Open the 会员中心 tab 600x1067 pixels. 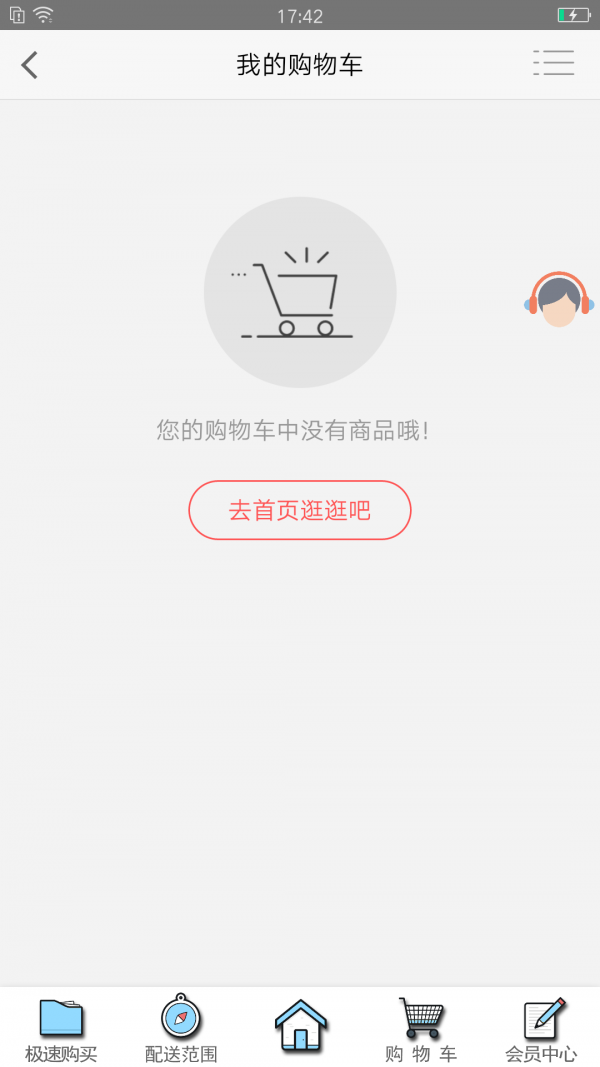[541, 1029]
